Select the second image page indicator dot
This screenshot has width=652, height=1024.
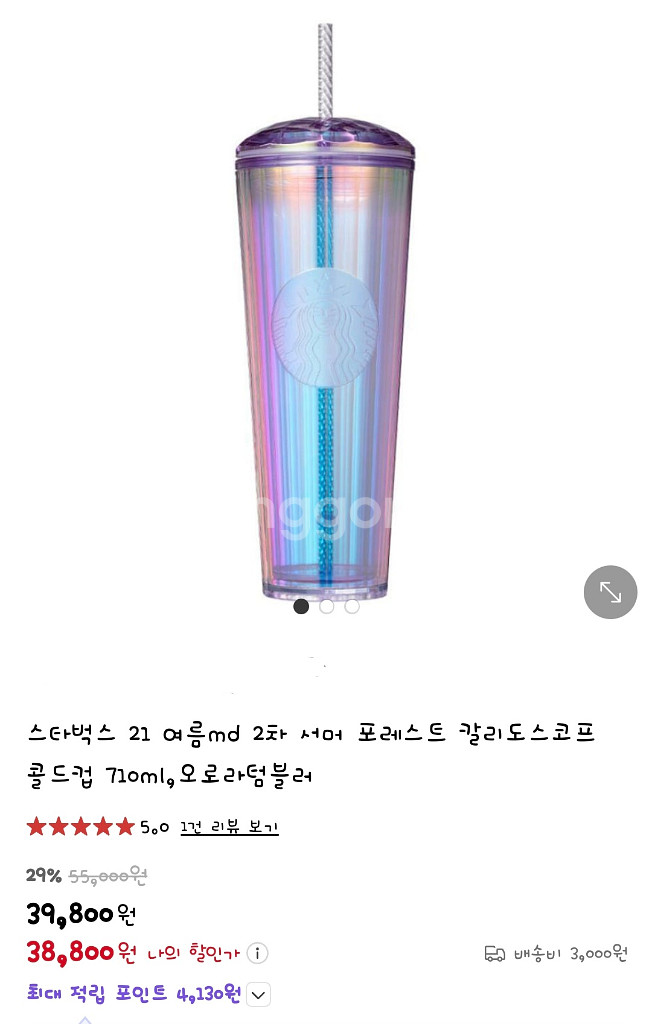point(326,606)
